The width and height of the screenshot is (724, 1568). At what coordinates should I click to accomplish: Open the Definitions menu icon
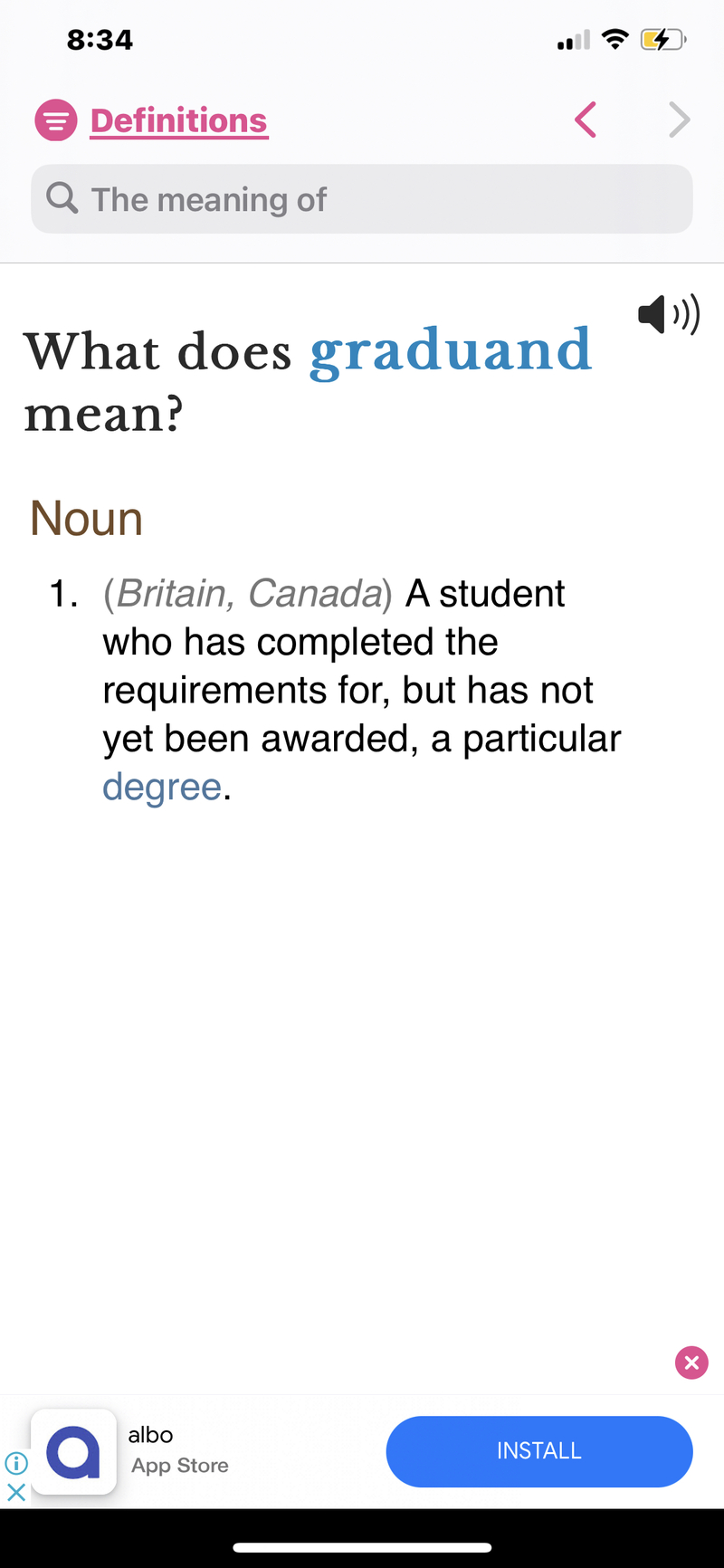coord(56,120)
